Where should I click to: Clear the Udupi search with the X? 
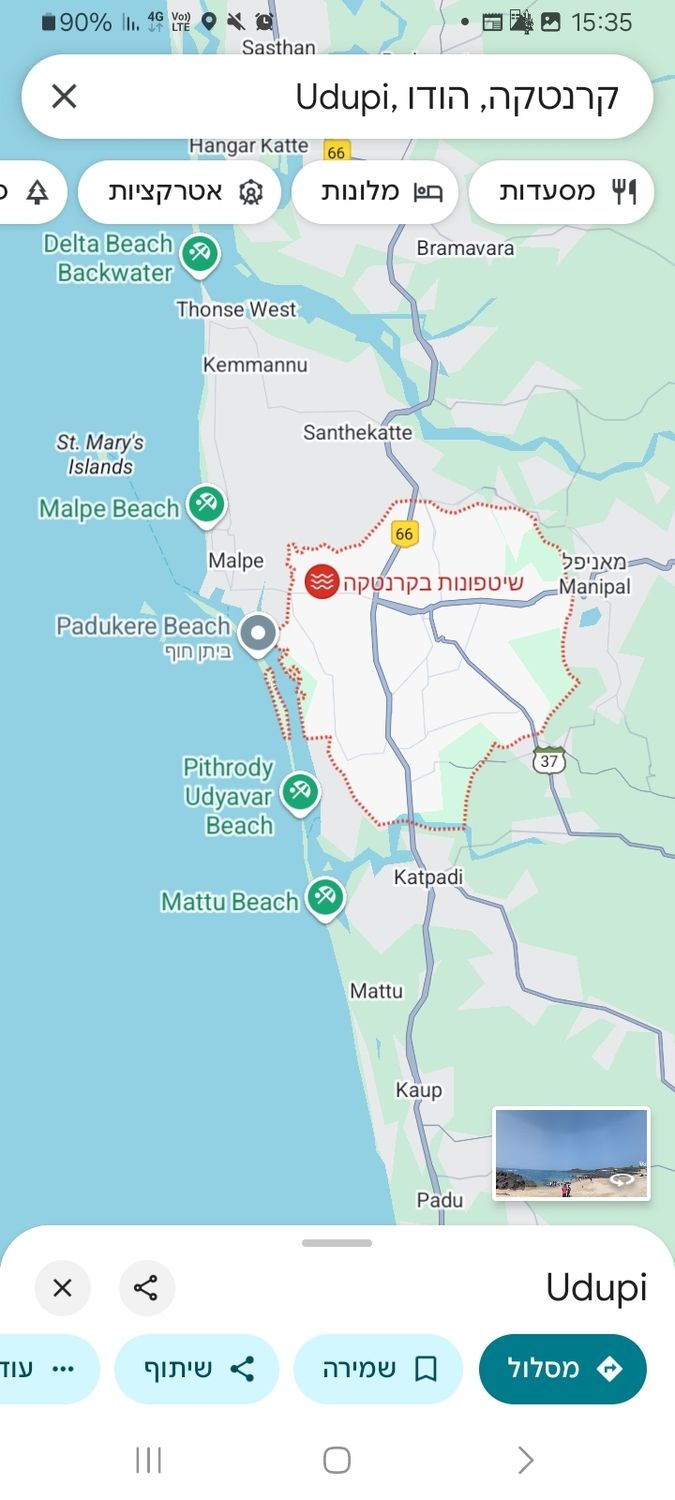click(64, 96)
